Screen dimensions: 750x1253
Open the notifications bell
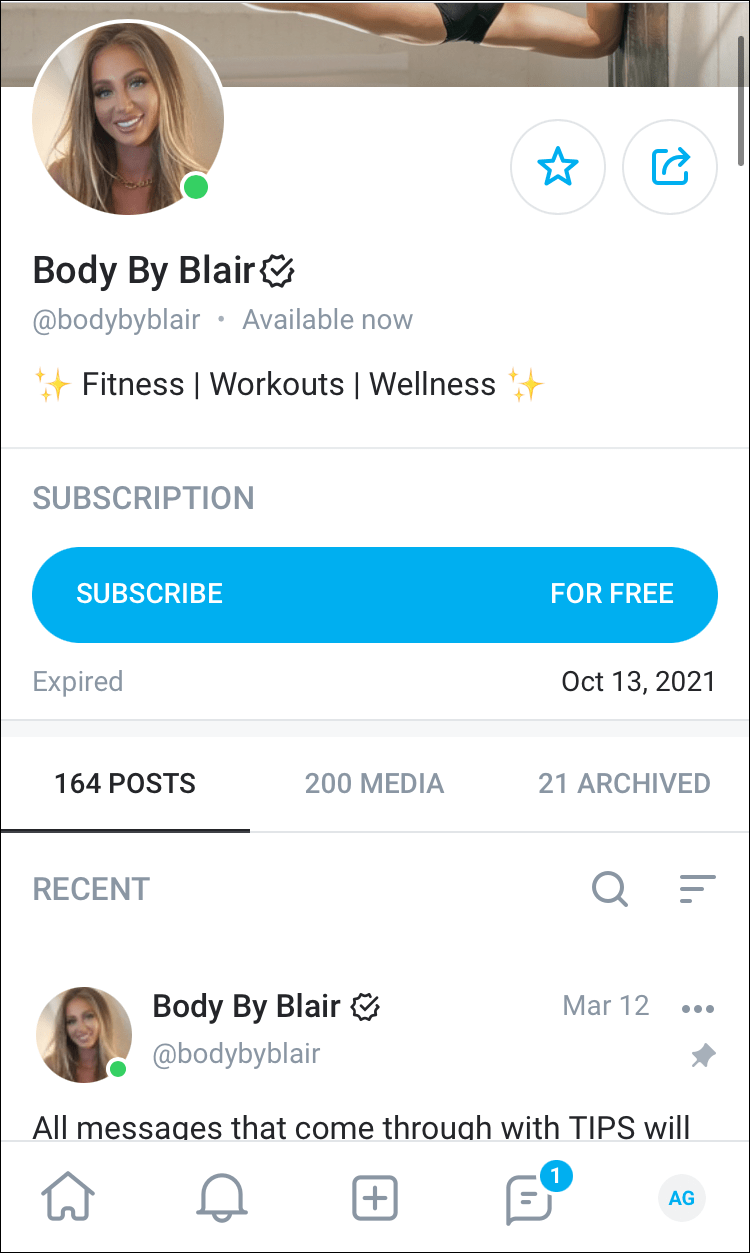click(x=223, y=1197)
